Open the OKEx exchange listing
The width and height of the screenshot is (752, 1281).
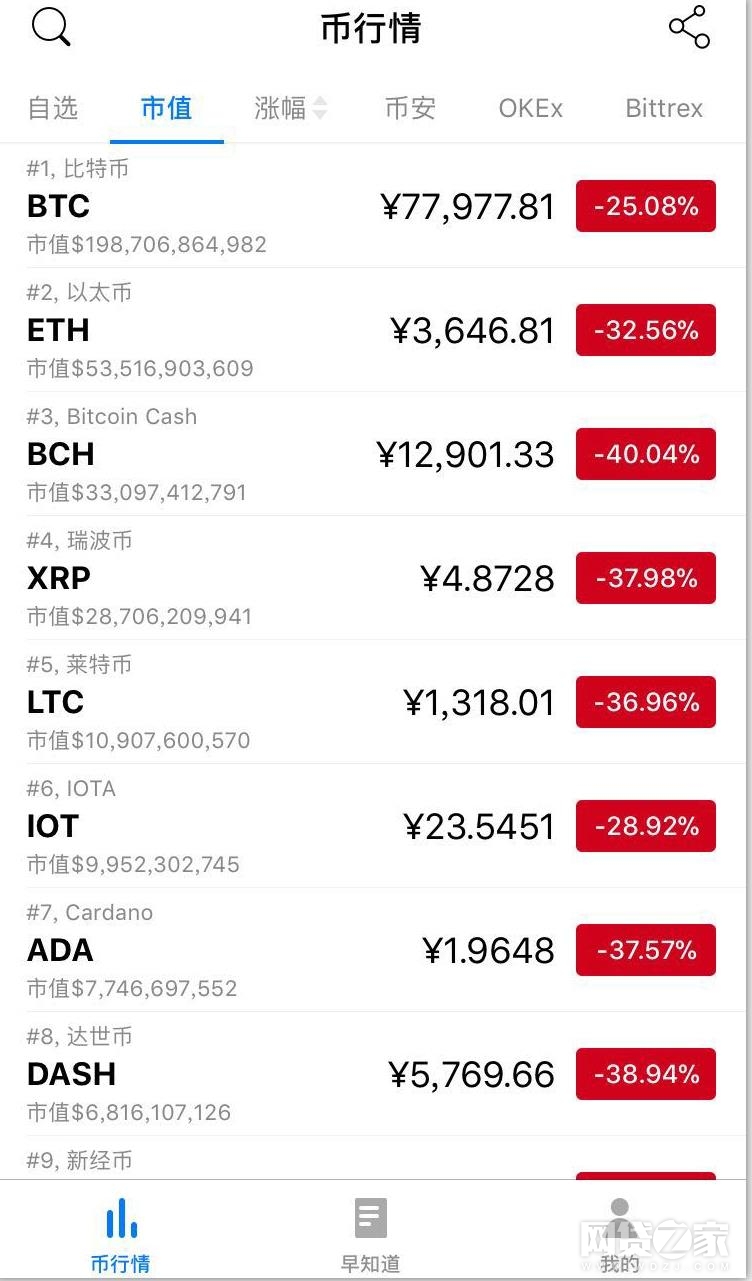click(530, 108)
